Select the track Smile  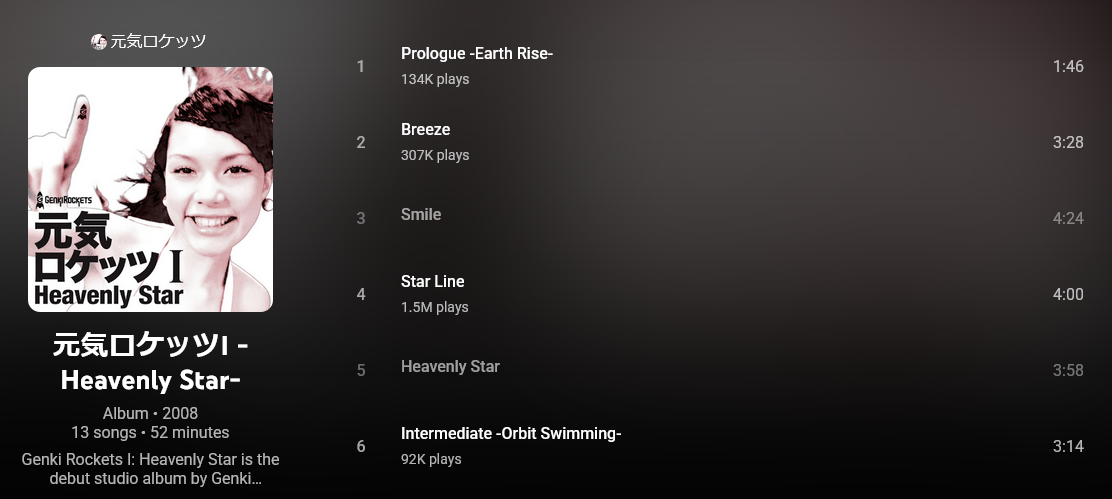(420, 214)
